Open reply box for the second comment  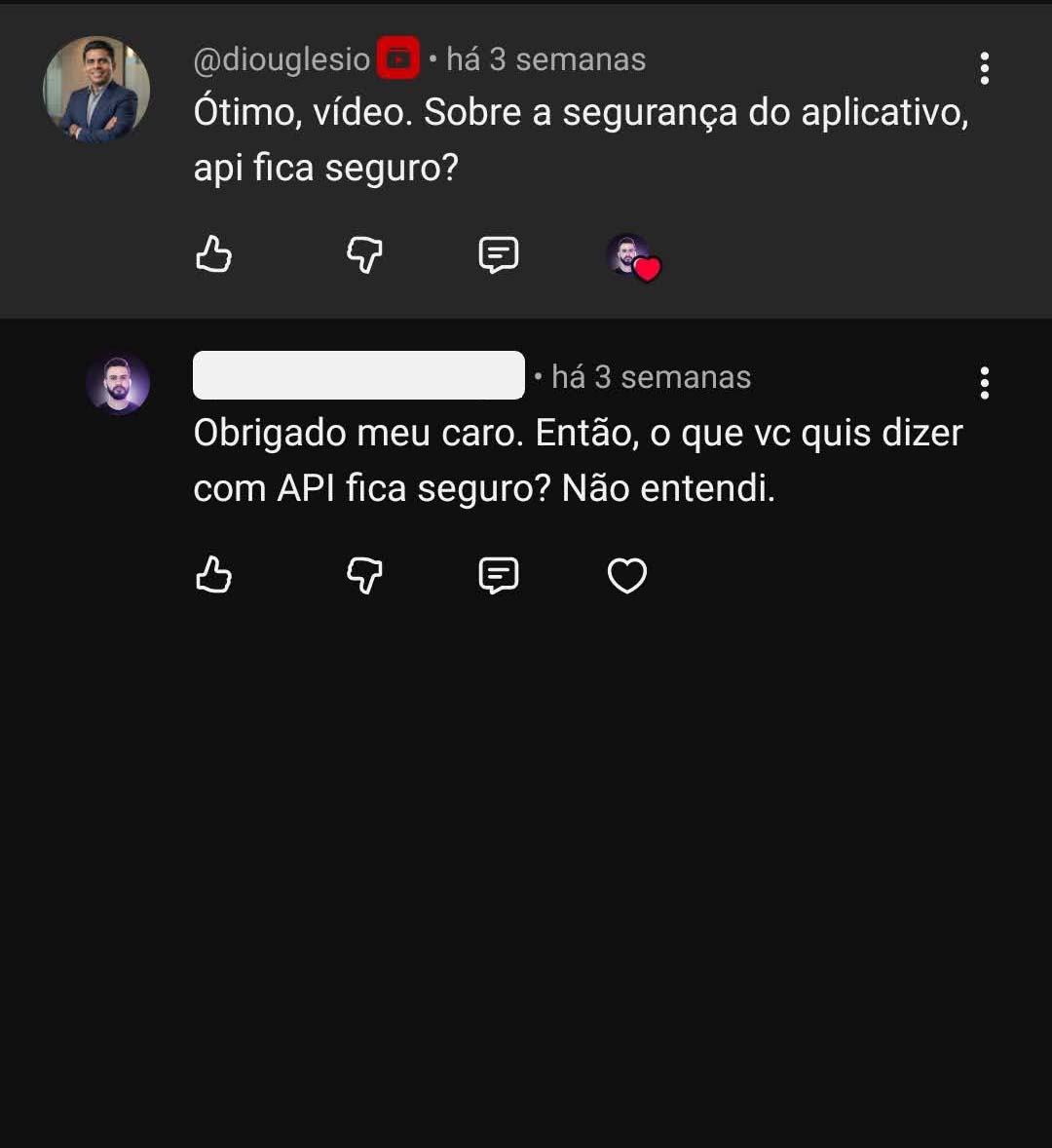(498, 575)
